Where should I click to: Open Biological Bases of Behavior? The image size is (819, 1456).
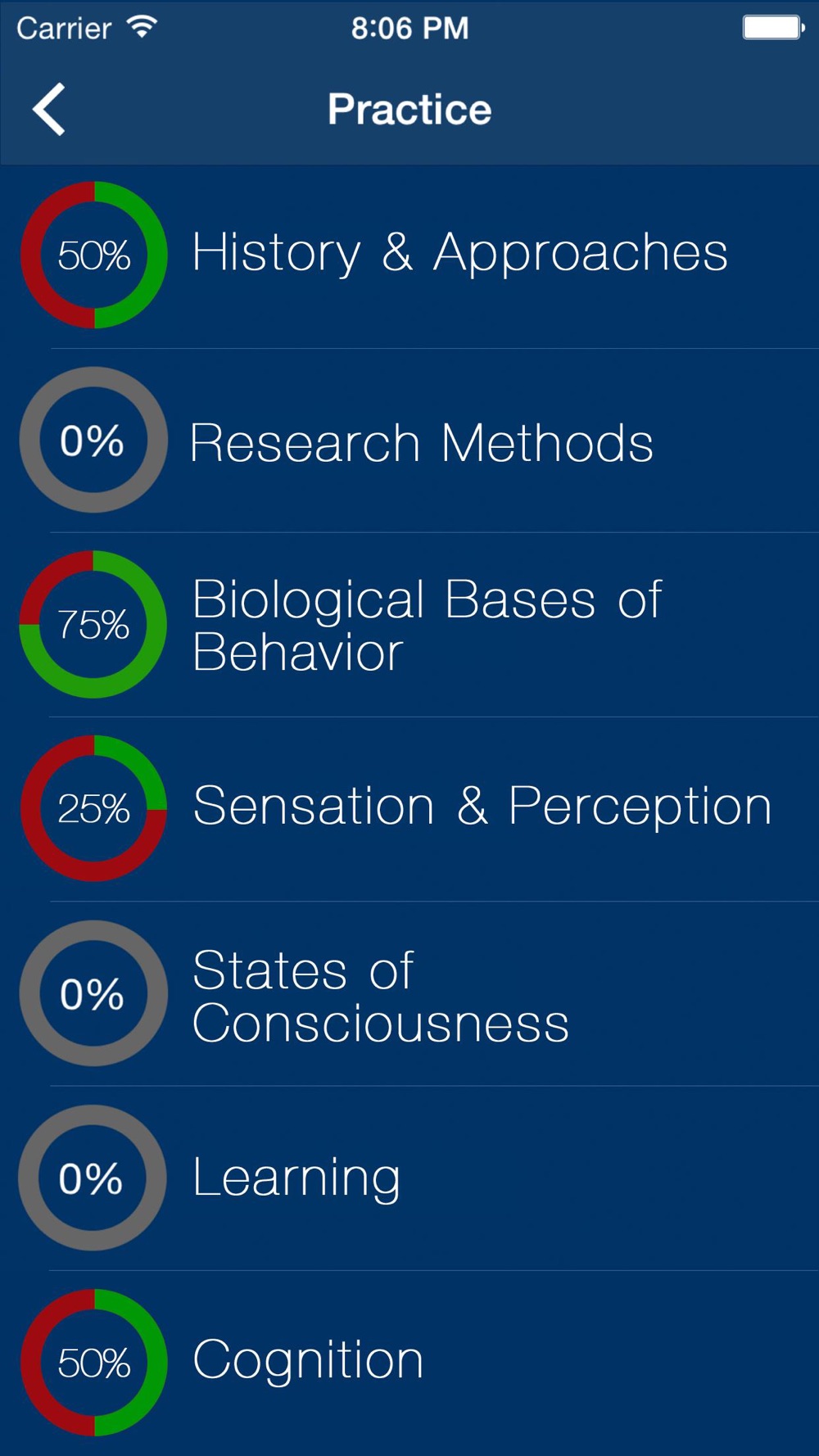click(409, 625)
